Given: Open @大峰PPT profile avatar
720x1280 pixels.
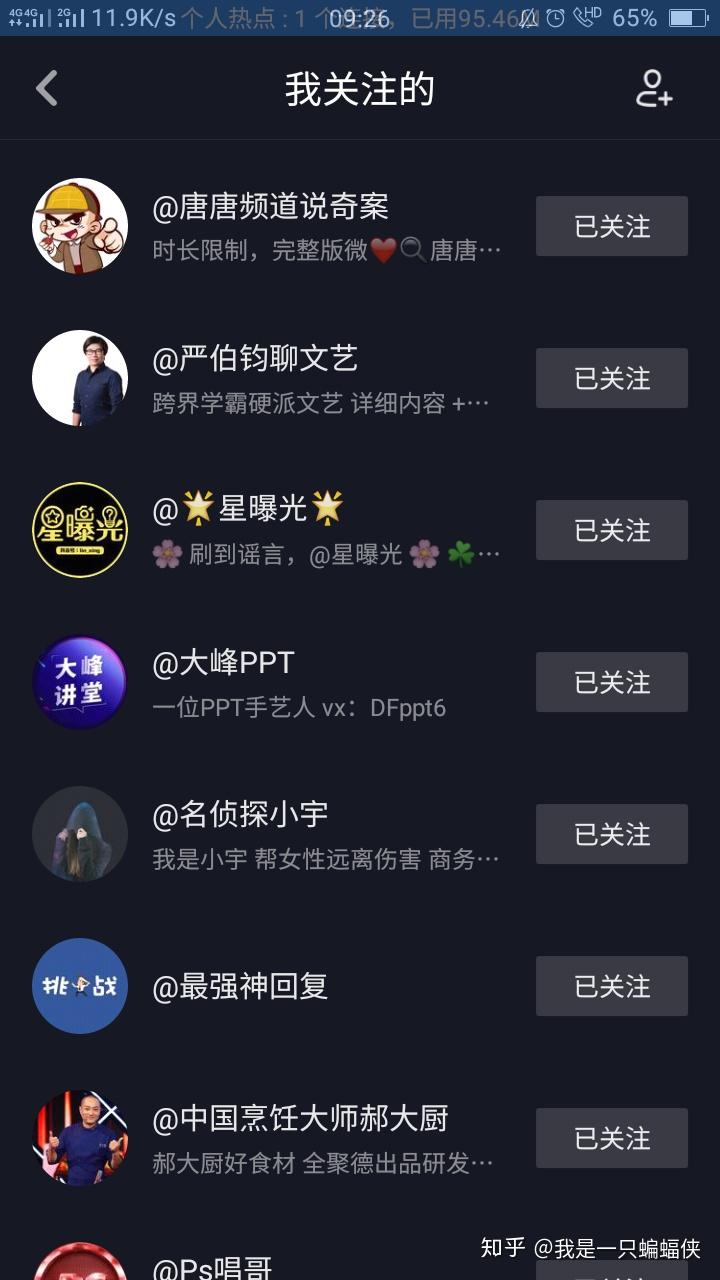Looking at the screenshot, I should [80, 682].
